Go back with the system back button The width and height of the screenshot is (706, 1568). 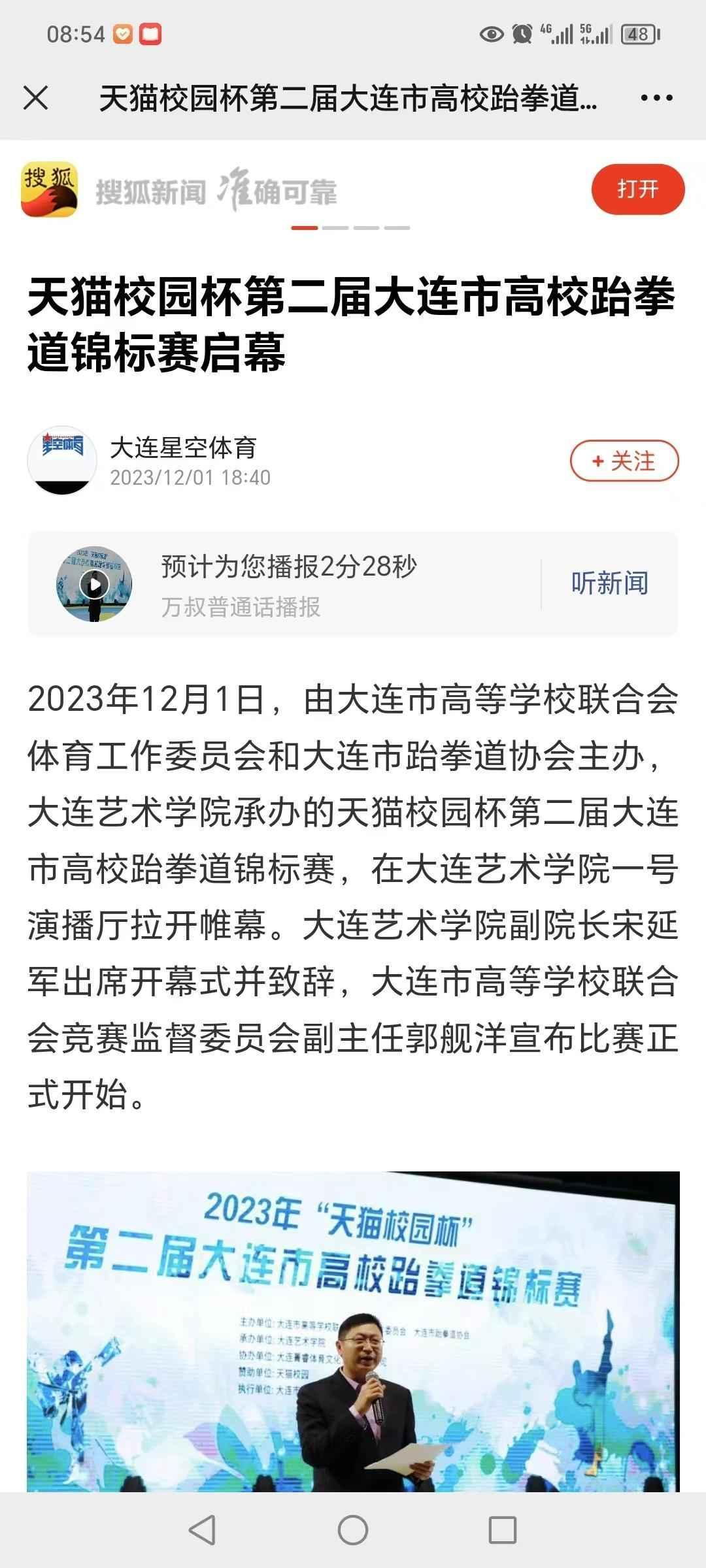(x=202, y=1530)
